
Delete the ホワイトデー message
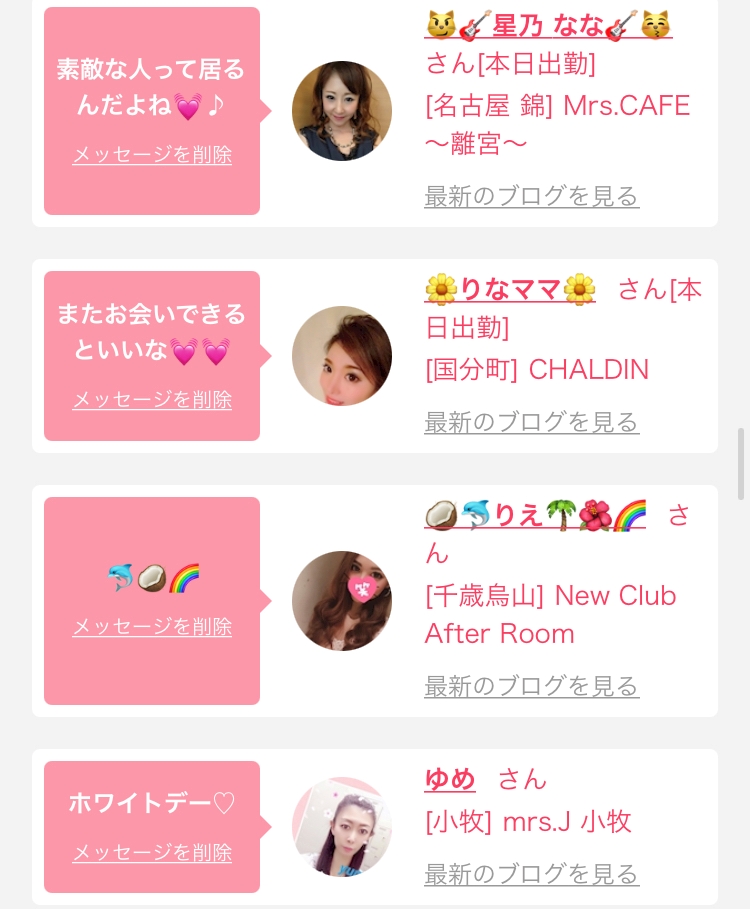click(x=152, y=853)
